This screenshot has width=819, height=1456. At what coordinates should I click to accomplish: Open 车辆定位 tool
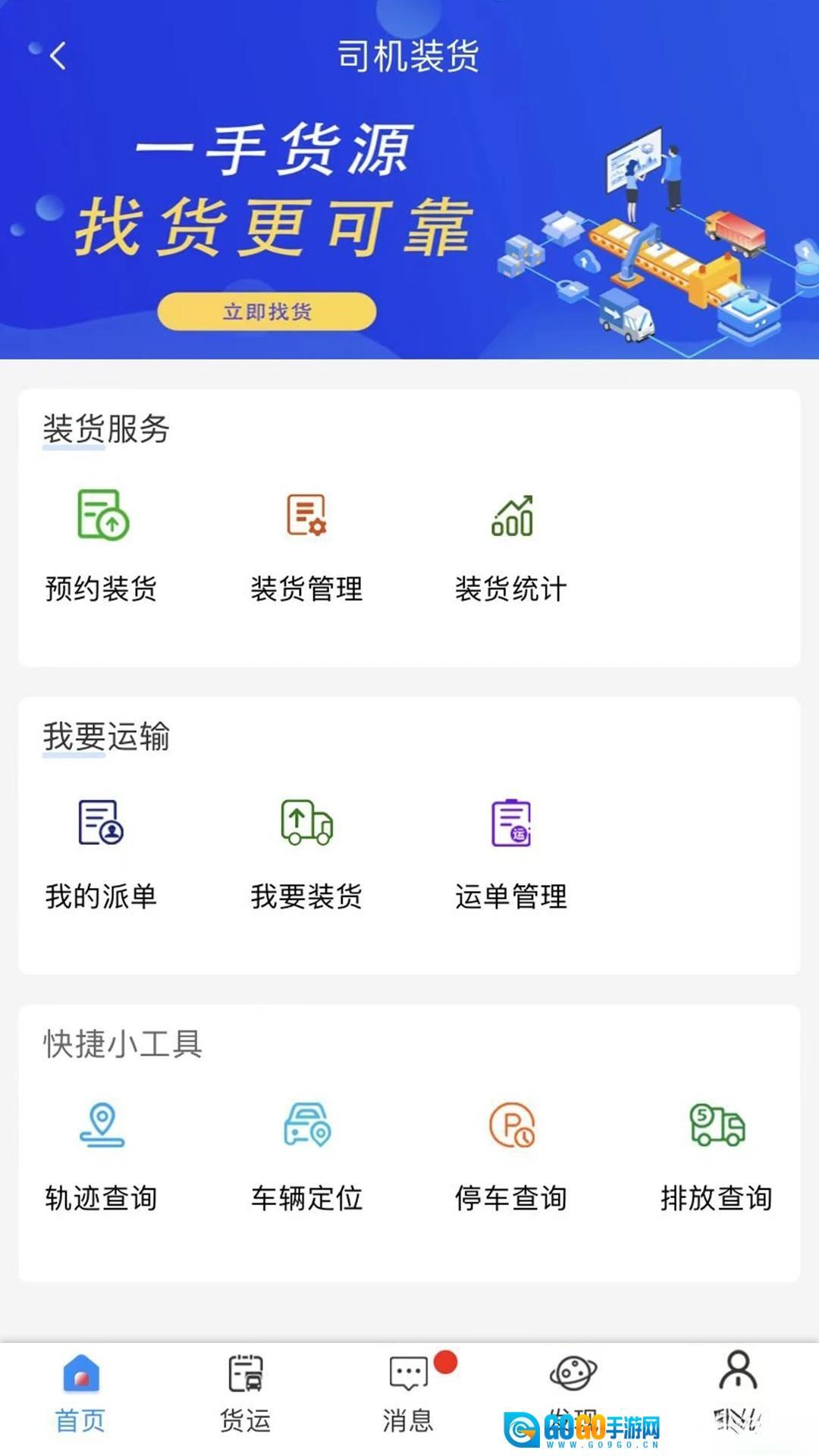[306, 1153]
